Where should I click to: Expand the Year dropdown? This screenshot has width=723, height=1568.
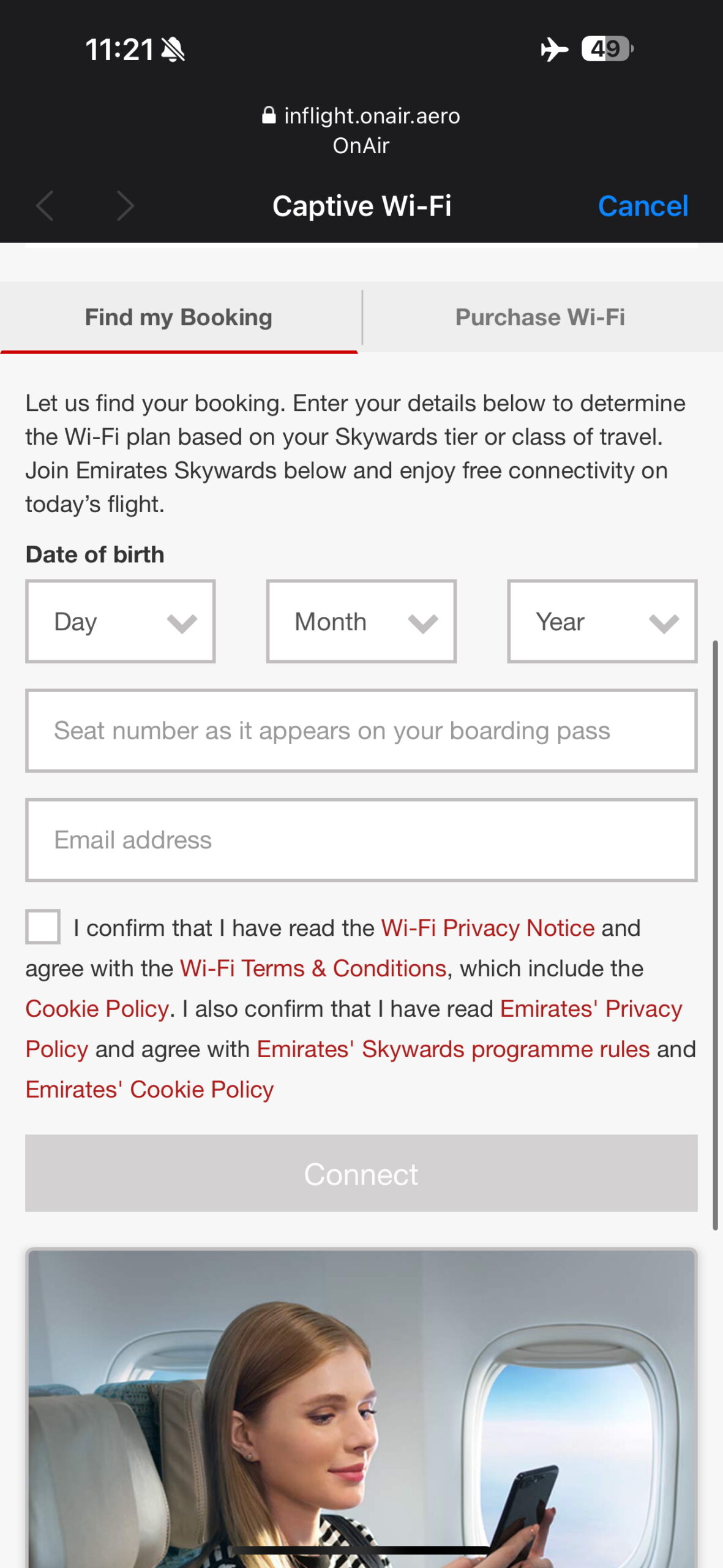tap(602, 622)
